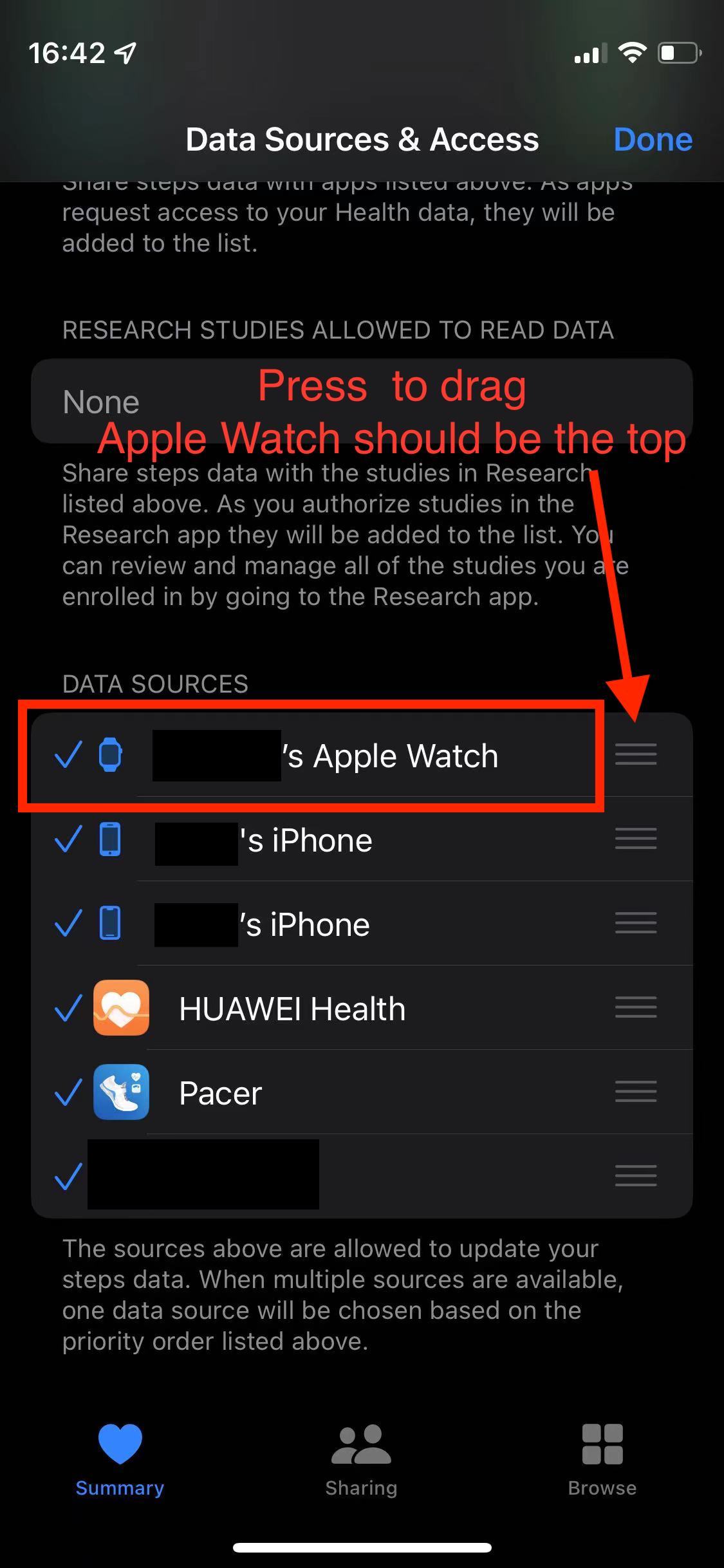The height and width of the screenshot is (1568, 724).
Task: Uncheck the HUAWEI Health data source
Action: pyautogui.click(x=68, y=1008)
